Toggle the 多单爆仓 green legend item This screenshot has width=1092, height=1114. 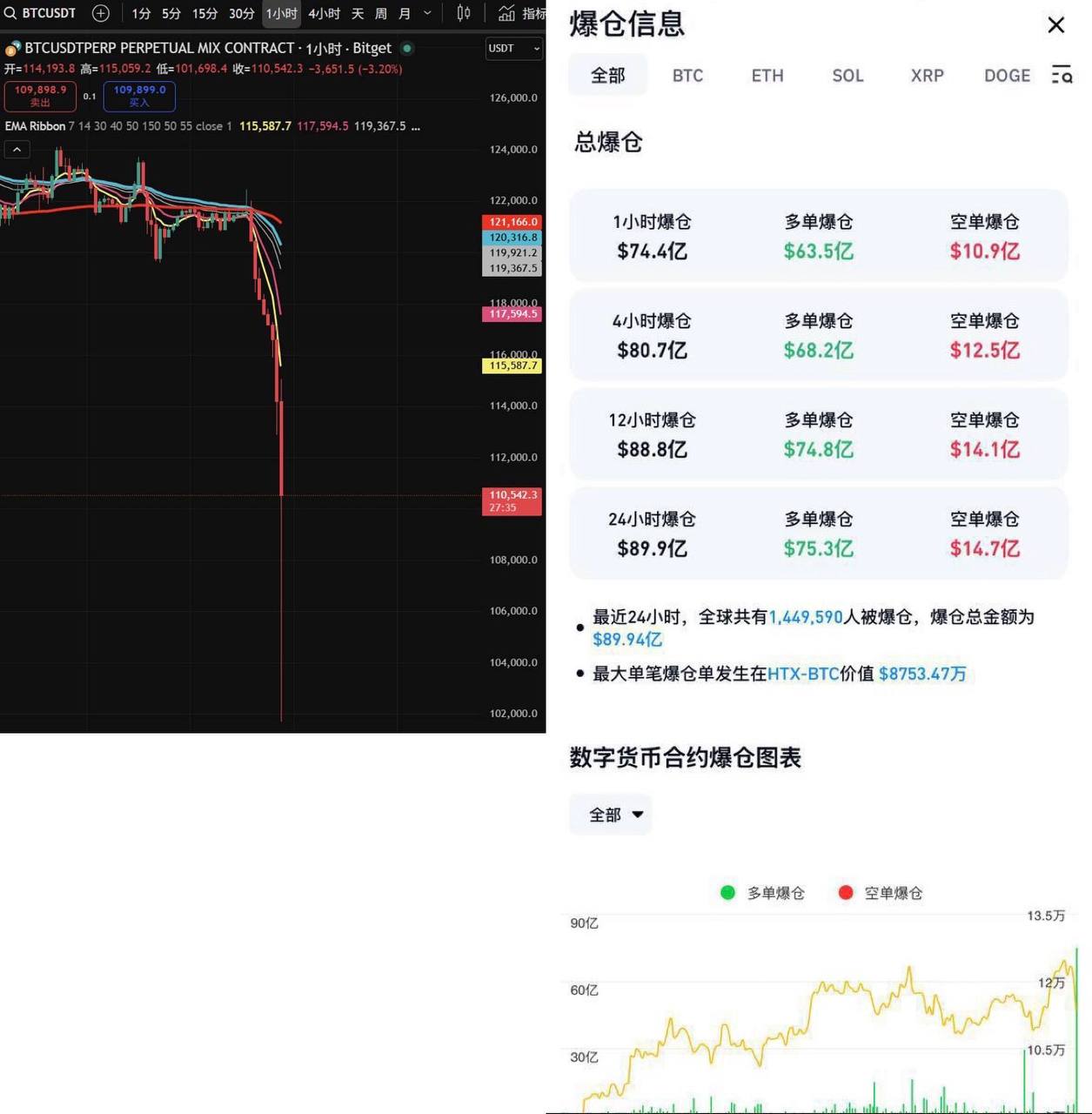coord(761,893)
